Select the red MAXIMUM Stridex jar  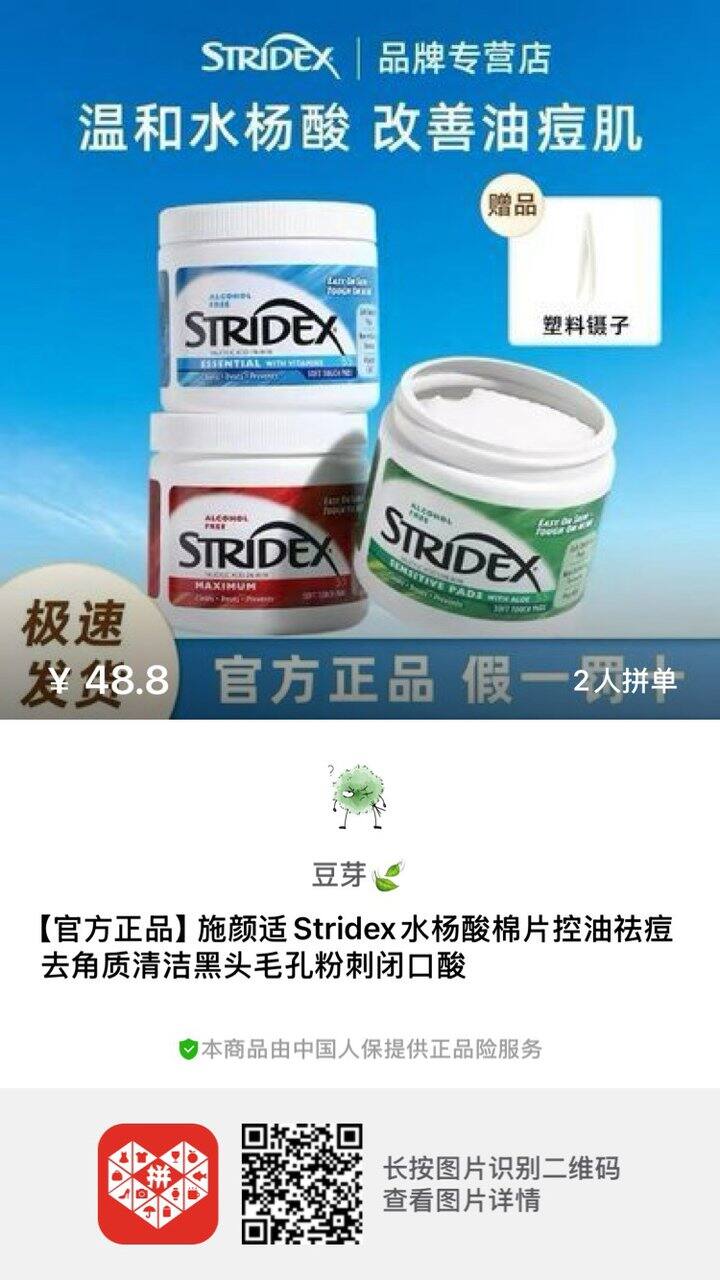click(255, 530)
